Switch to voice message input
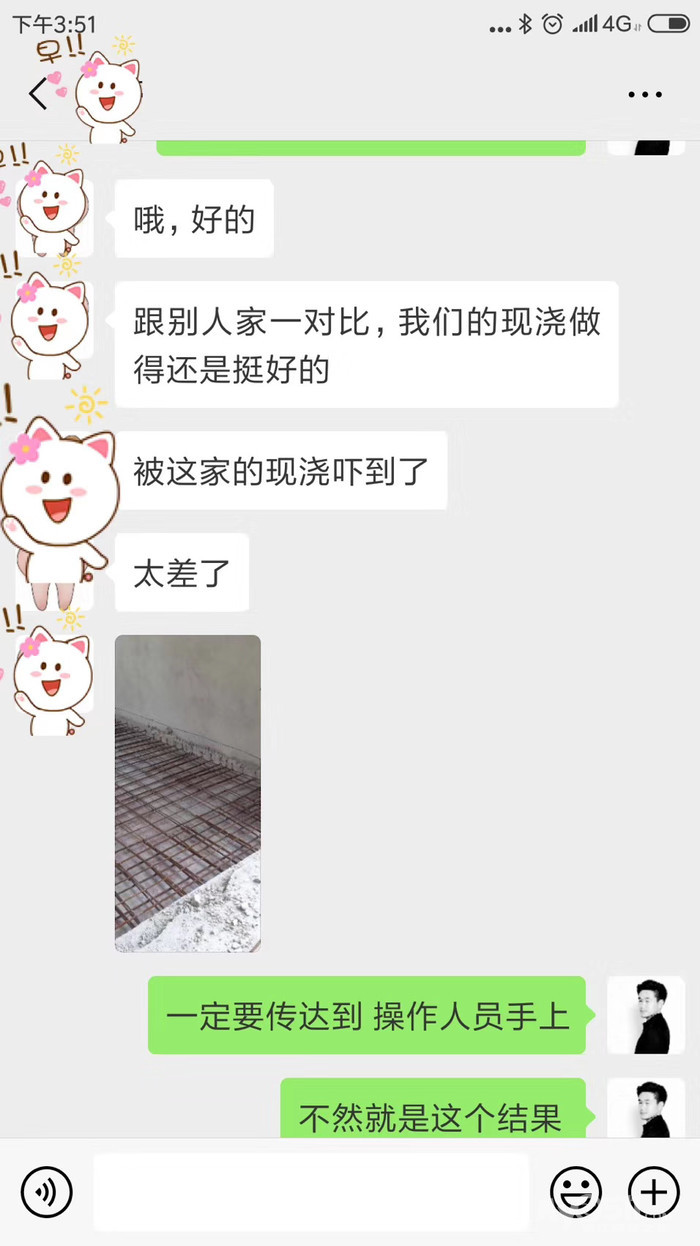Screen dimensions: 700x1246 (x=46, y=1192)
